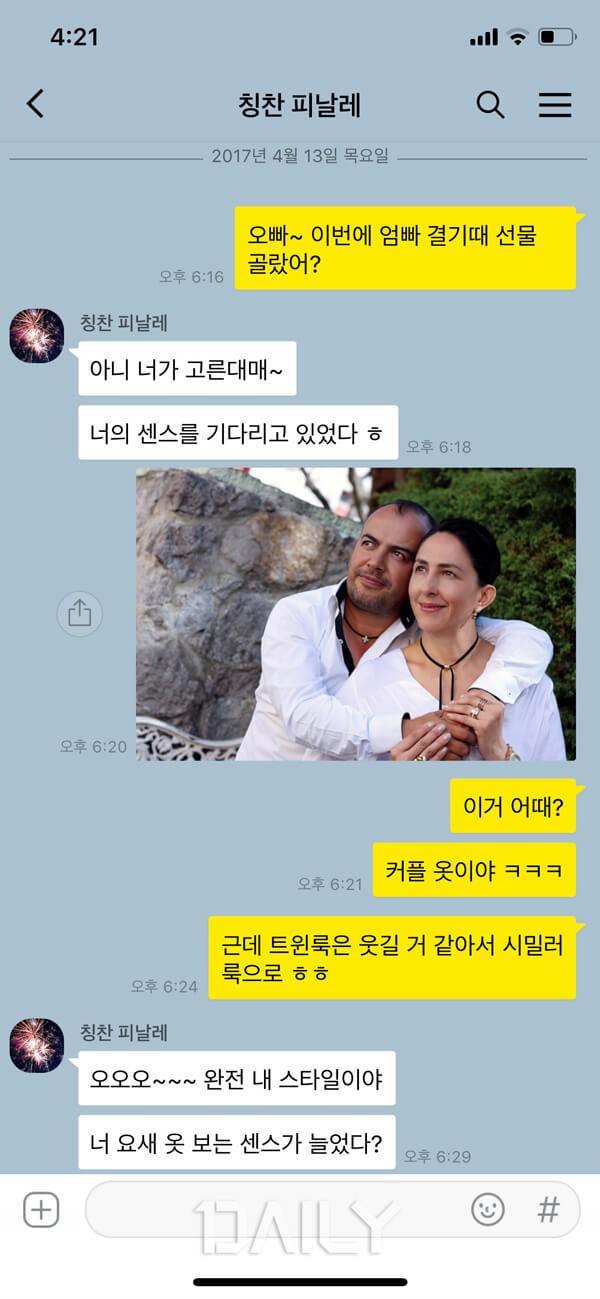Go back from 칭찬 피날레 chat
The image size is (600, 1299).
[x=36, y=104]
